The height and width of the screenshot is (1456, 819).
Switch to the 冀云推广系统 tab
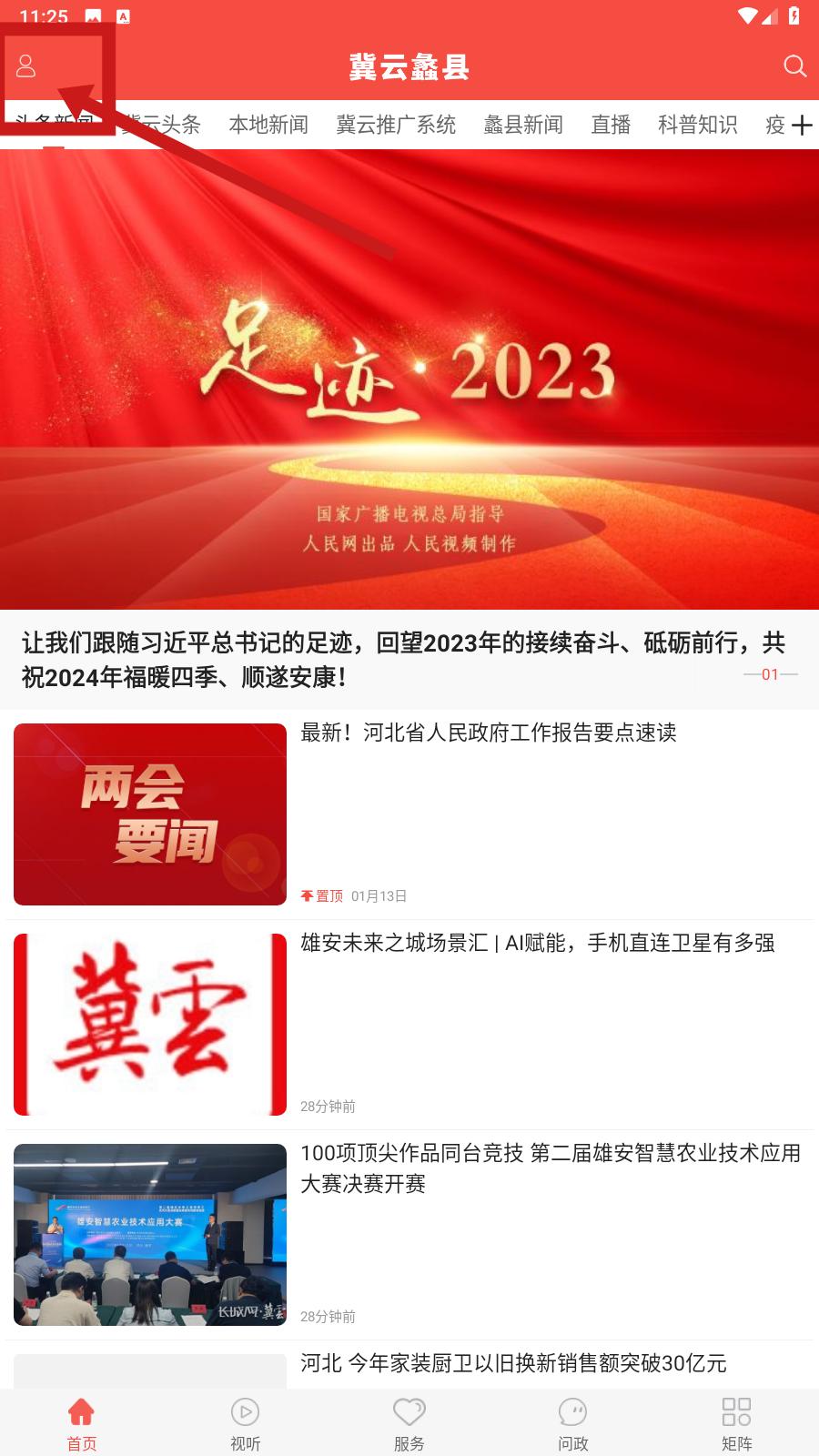pos(396,125)
